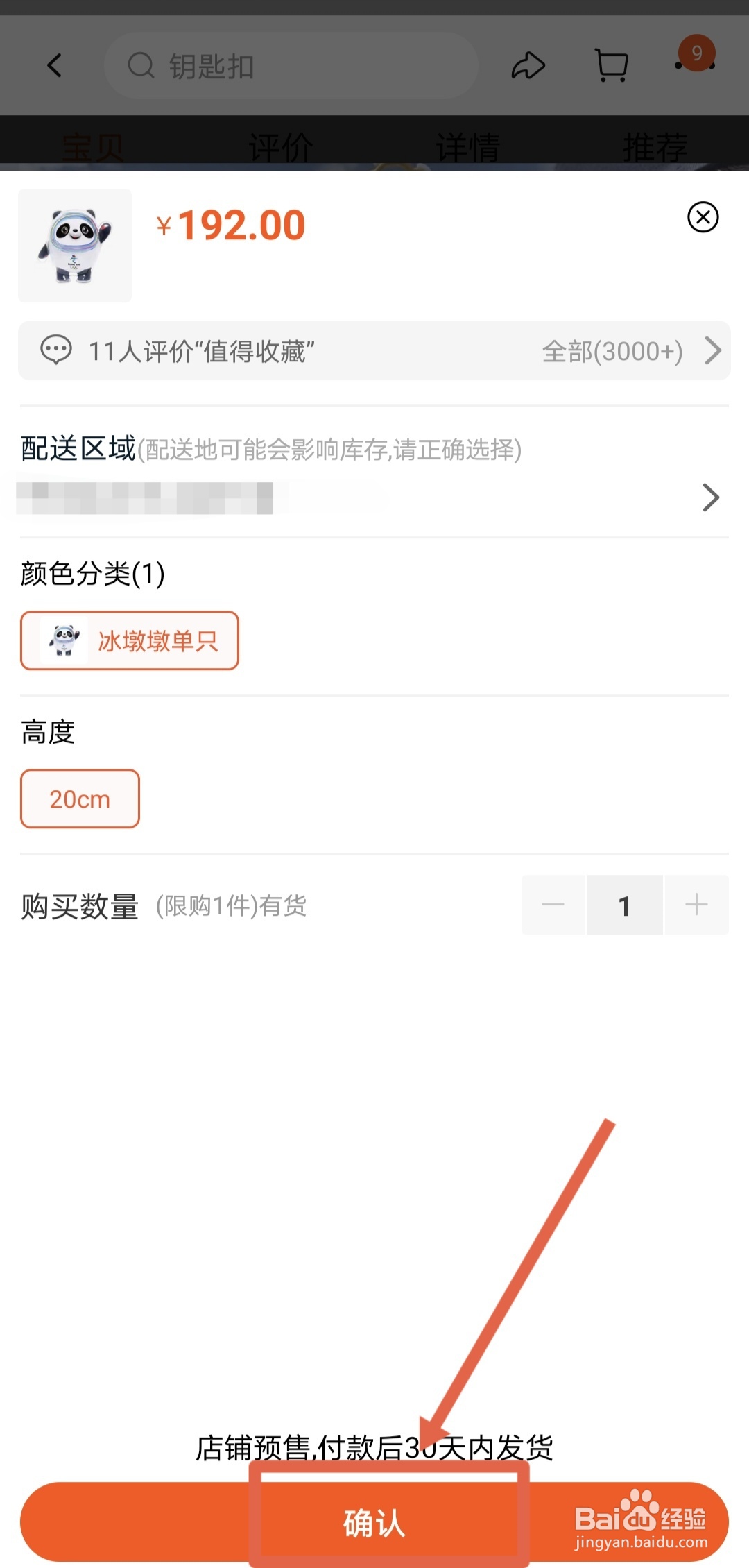Open the search bar with 钥匙扣 keyword
The height and width of the screenshot is (1568, 749).
point(291,65)
